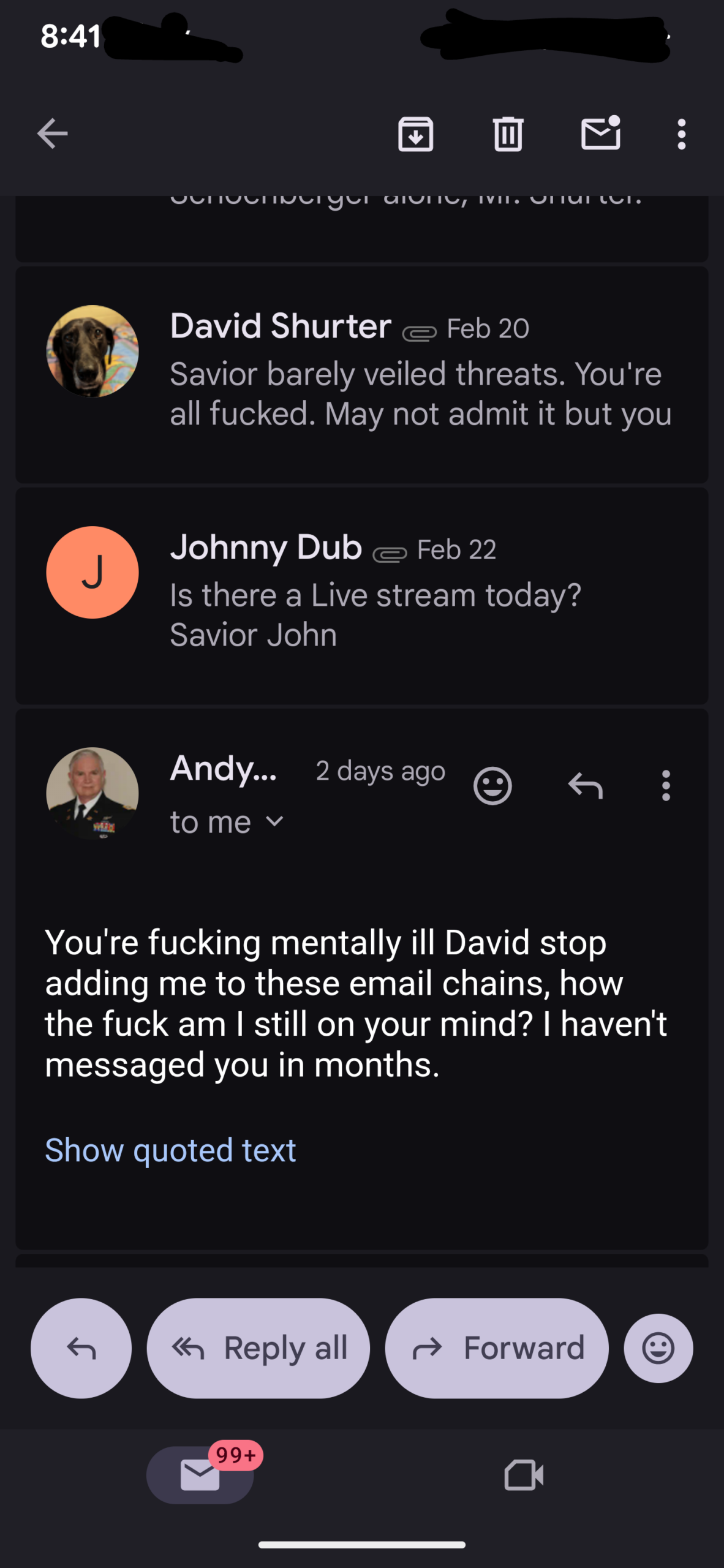Switch to the Mail tab
The height and width of the screenshot is (1568, 724).
coord(200,1475)
